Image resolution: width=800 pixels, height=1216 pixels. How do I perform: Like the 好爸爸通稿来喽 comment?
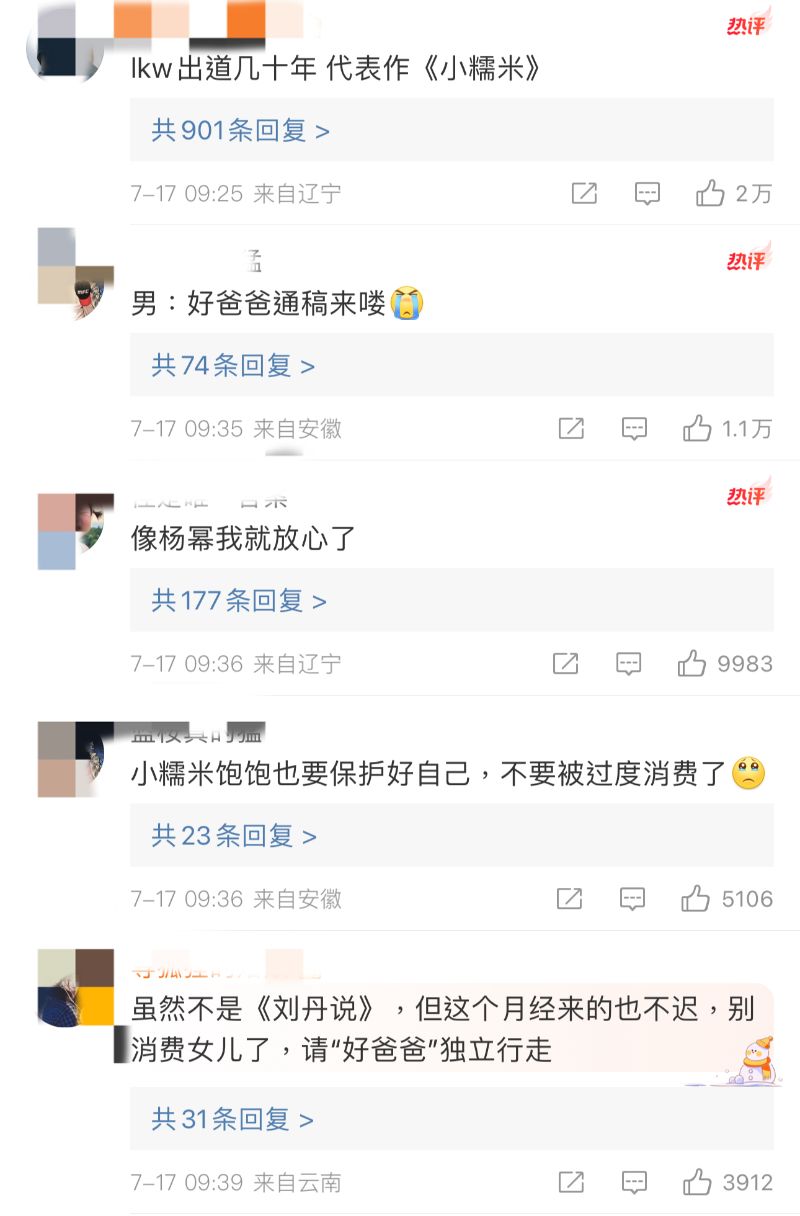697,429
